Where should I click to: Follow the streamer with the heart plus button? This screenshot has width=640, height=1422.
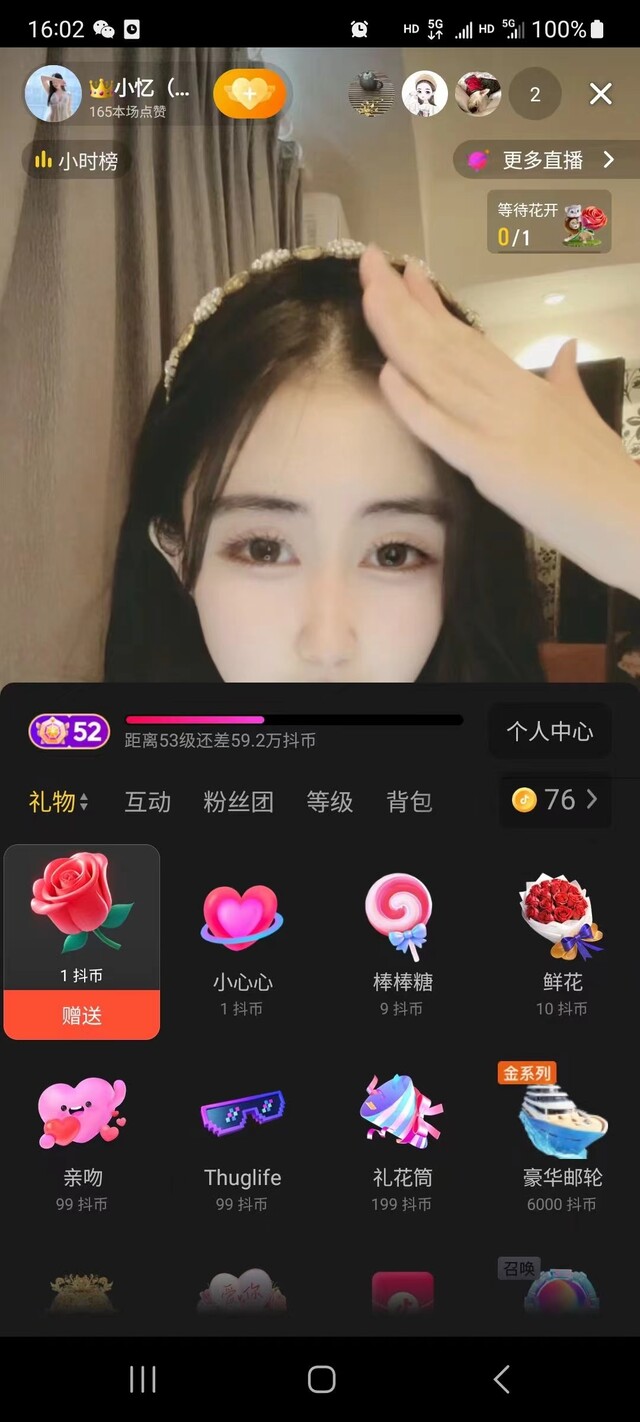[x=249, y=95]
